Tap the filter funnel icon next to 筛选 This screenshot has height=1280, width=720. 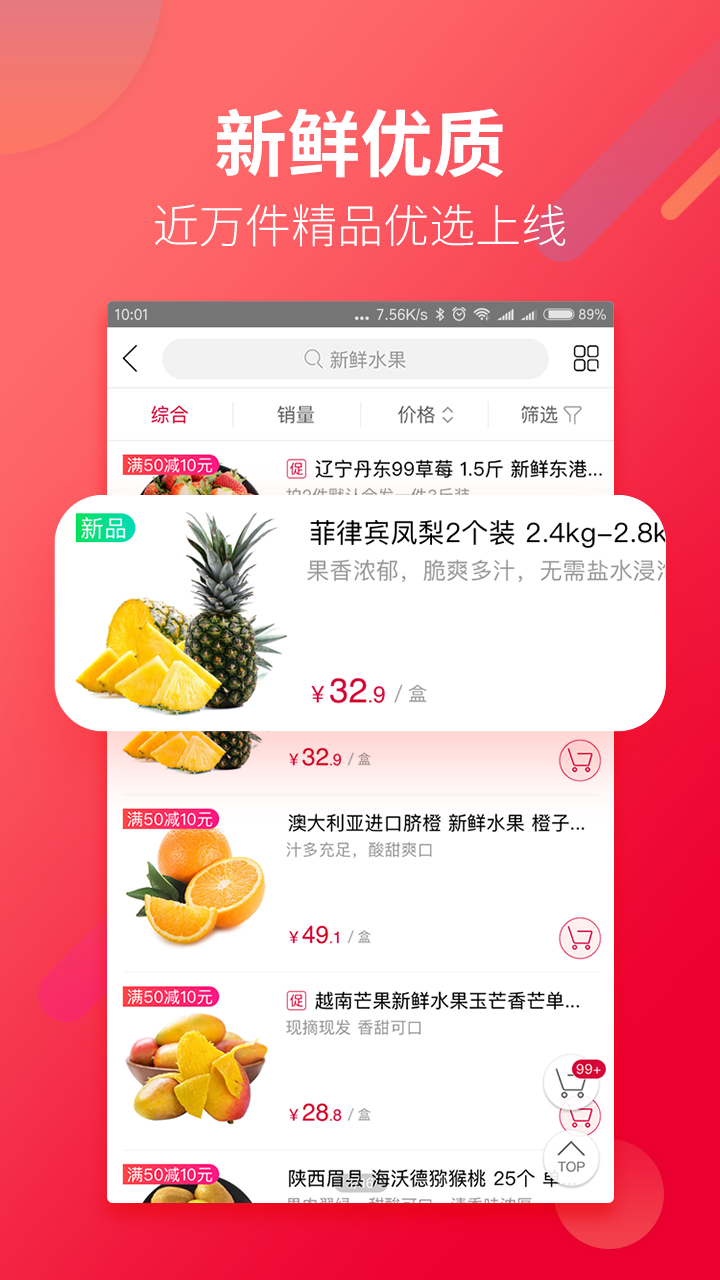(571, 414)
